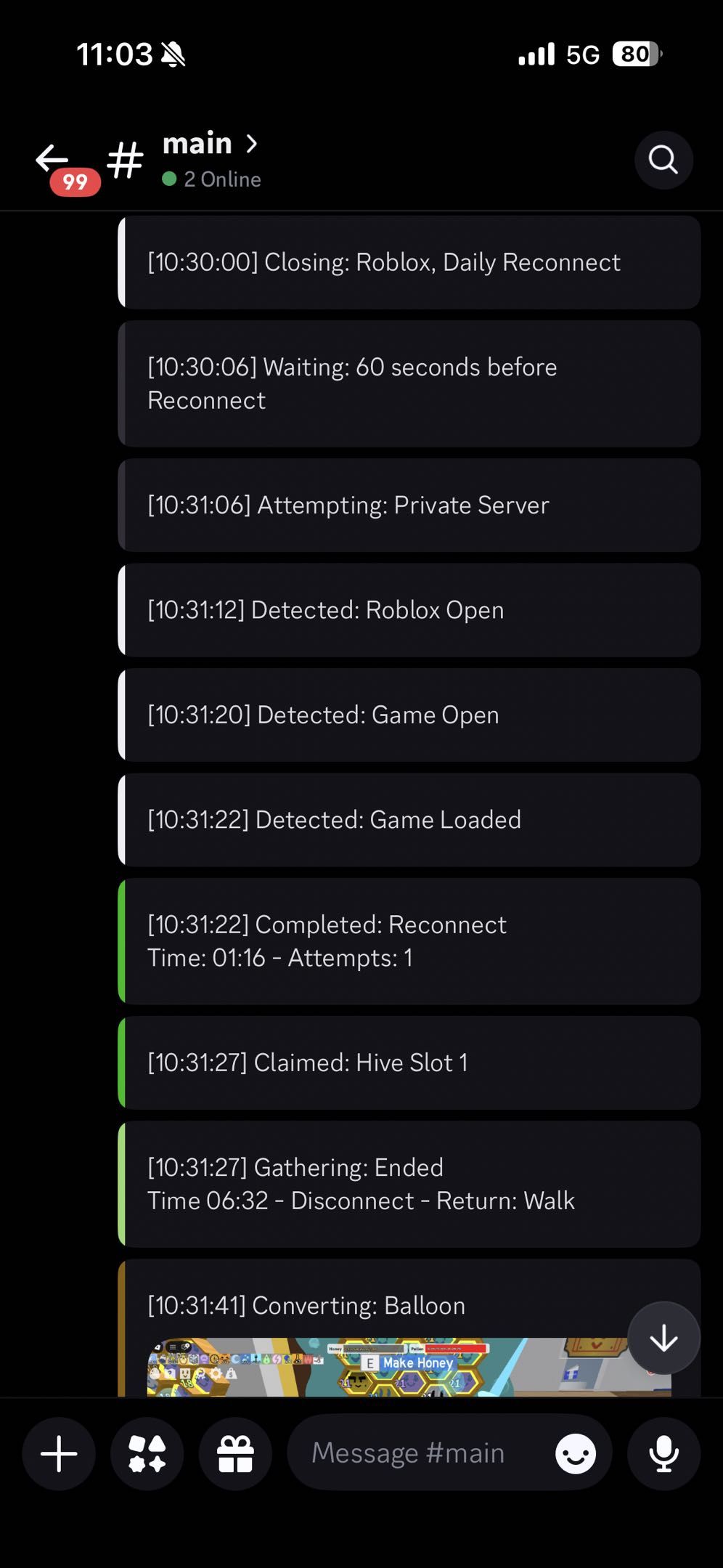Open the attachment plus menu
Image resolution: width=723 pixels, height=1568 pixels.
pyautogui.click(x=59, y=1454)
